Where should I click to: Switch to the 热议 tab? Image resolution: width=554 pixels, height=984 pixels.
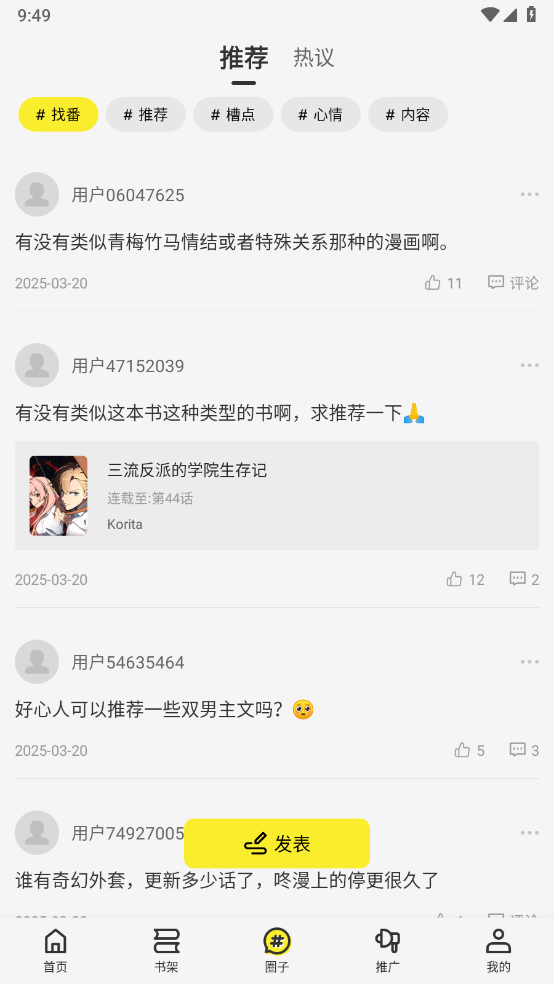pos(314,58)
